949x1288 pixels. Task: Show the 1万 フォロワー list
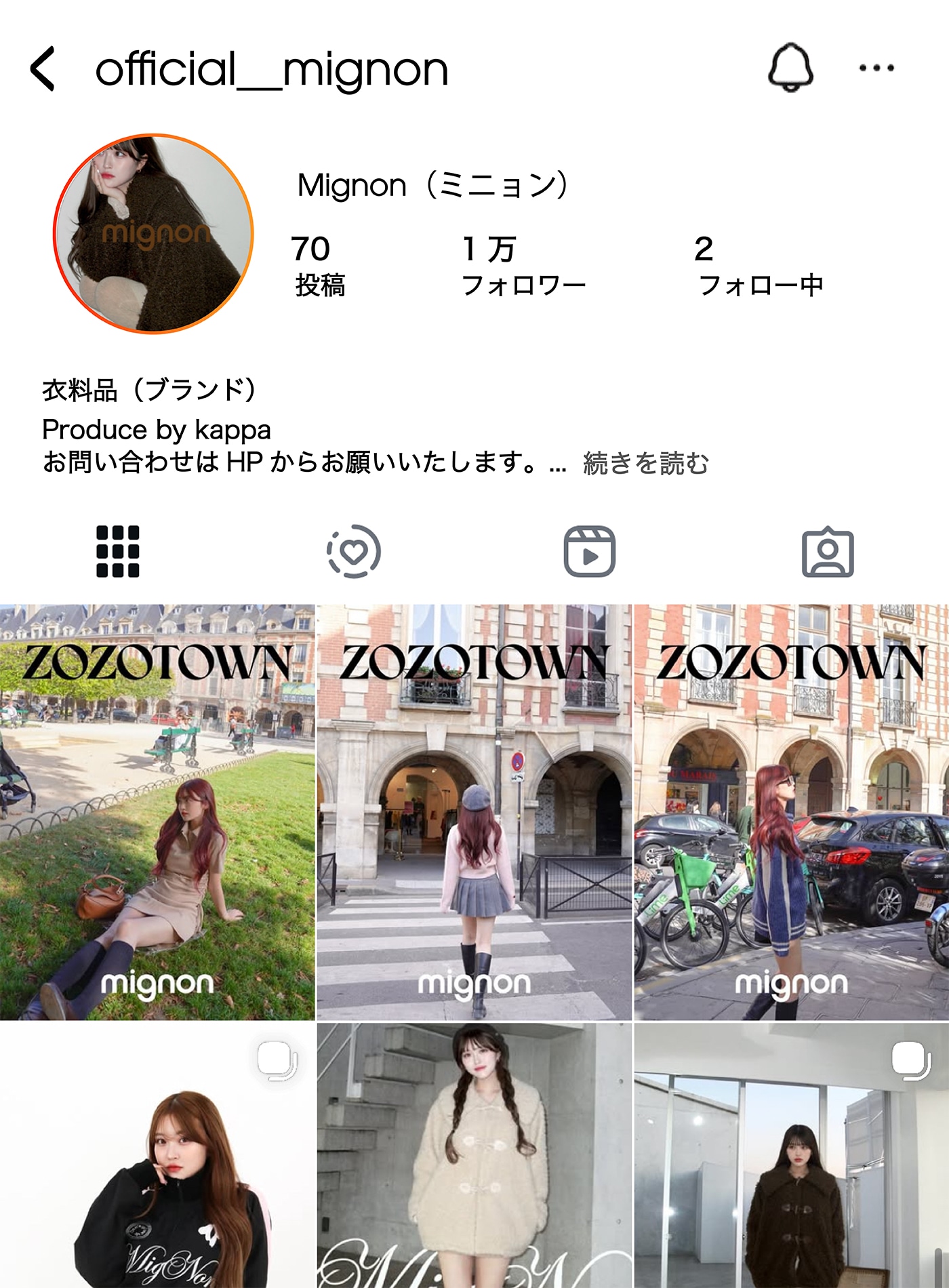point(523,266)
